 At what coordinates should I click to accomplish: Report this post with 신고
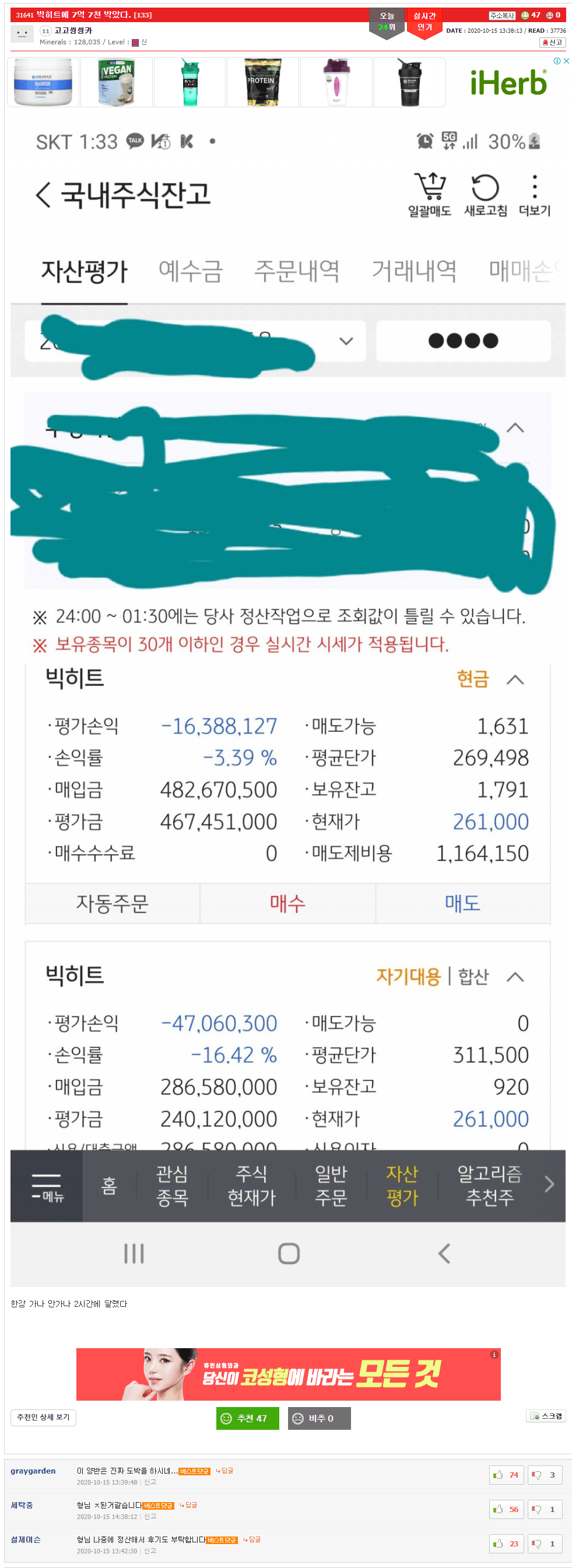click(553, 43)
